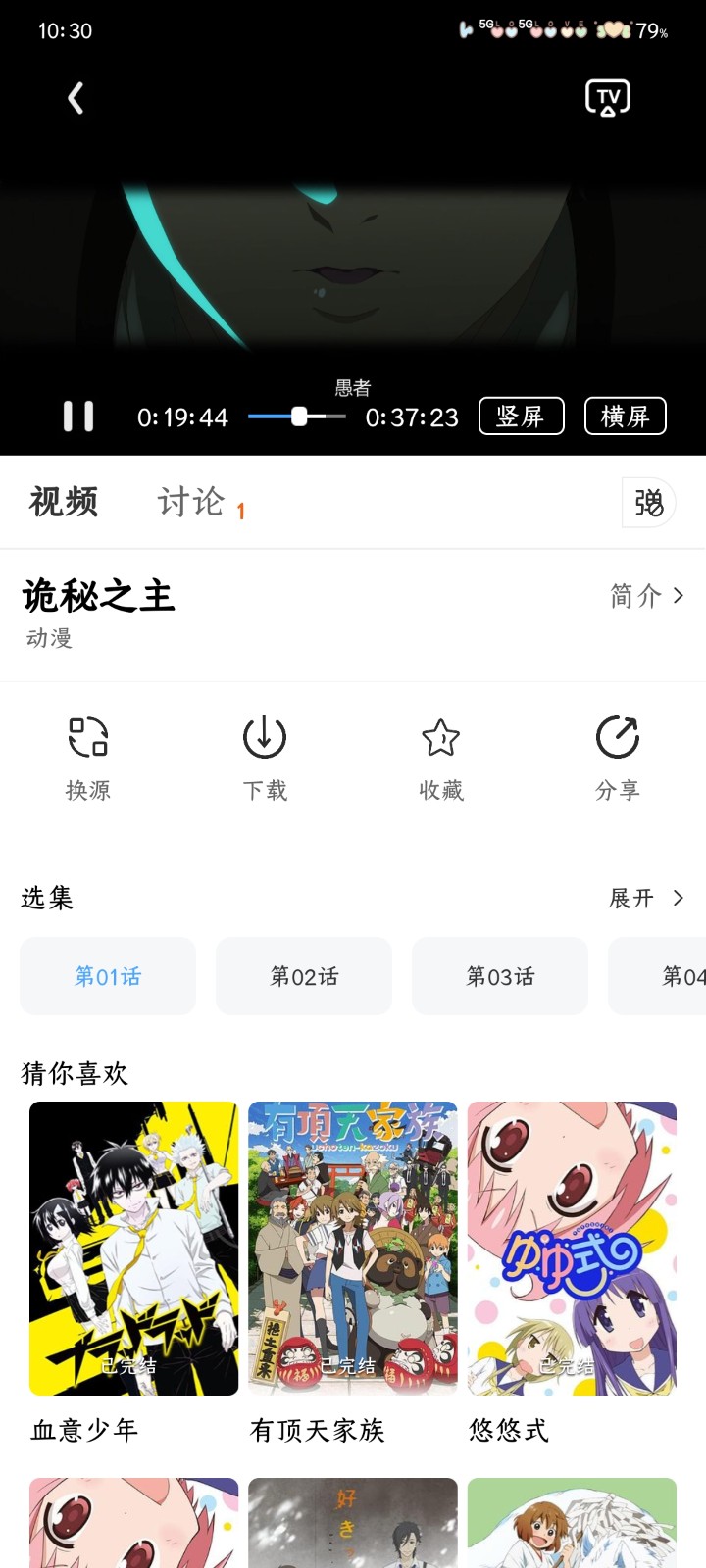
Task: Download this episode with 下载
Action: point(265,758)
